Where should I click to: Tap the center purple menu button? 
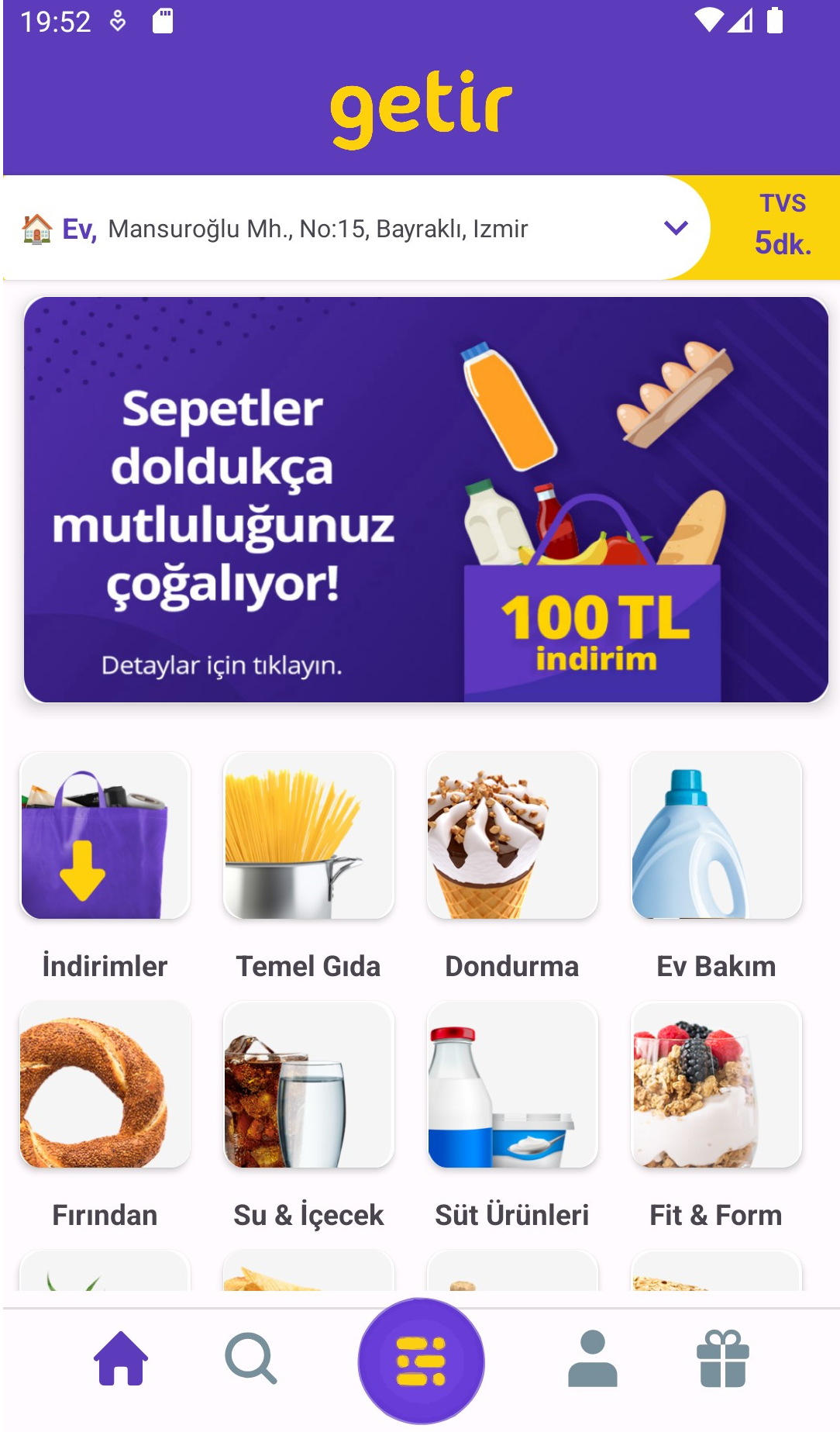click(421, 1361)
